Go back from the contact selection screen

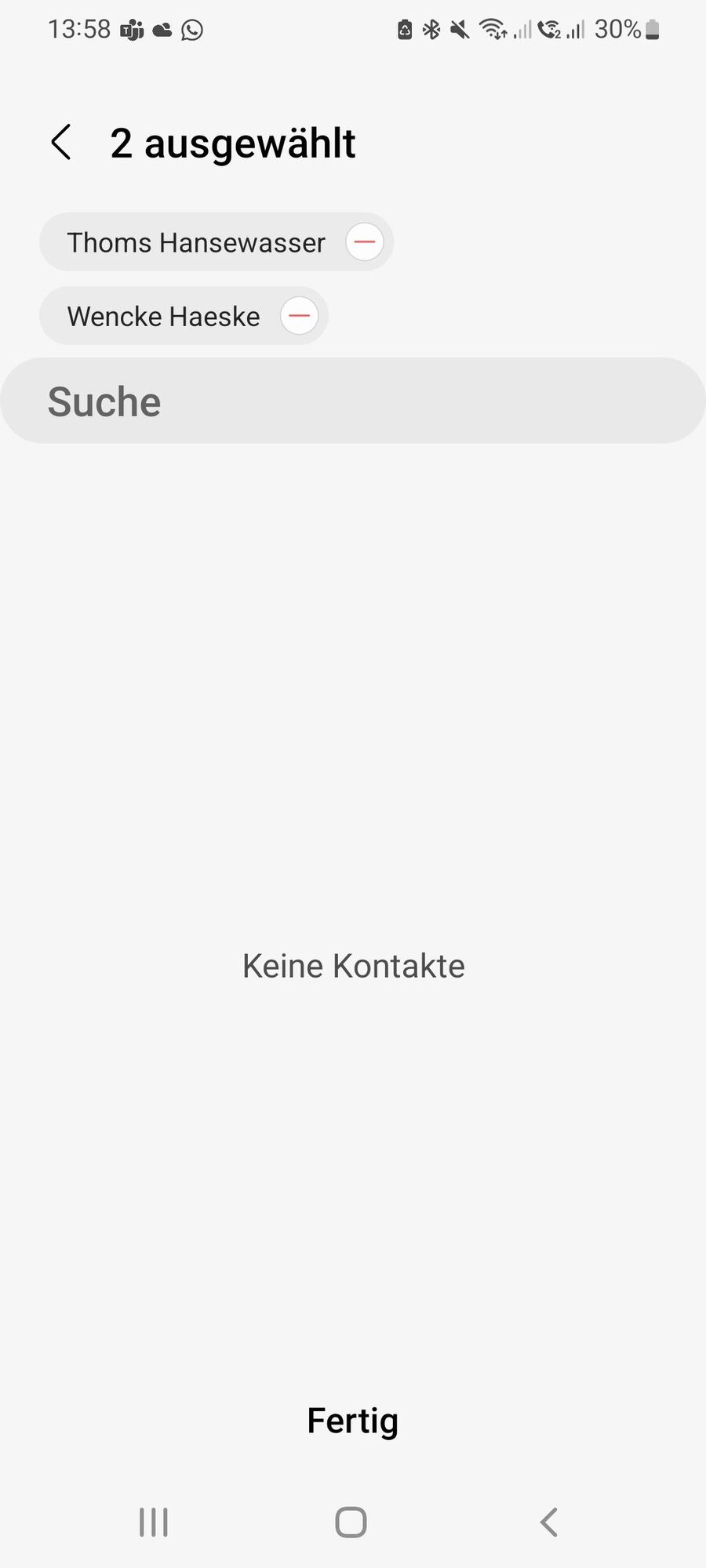coord(61,143)
